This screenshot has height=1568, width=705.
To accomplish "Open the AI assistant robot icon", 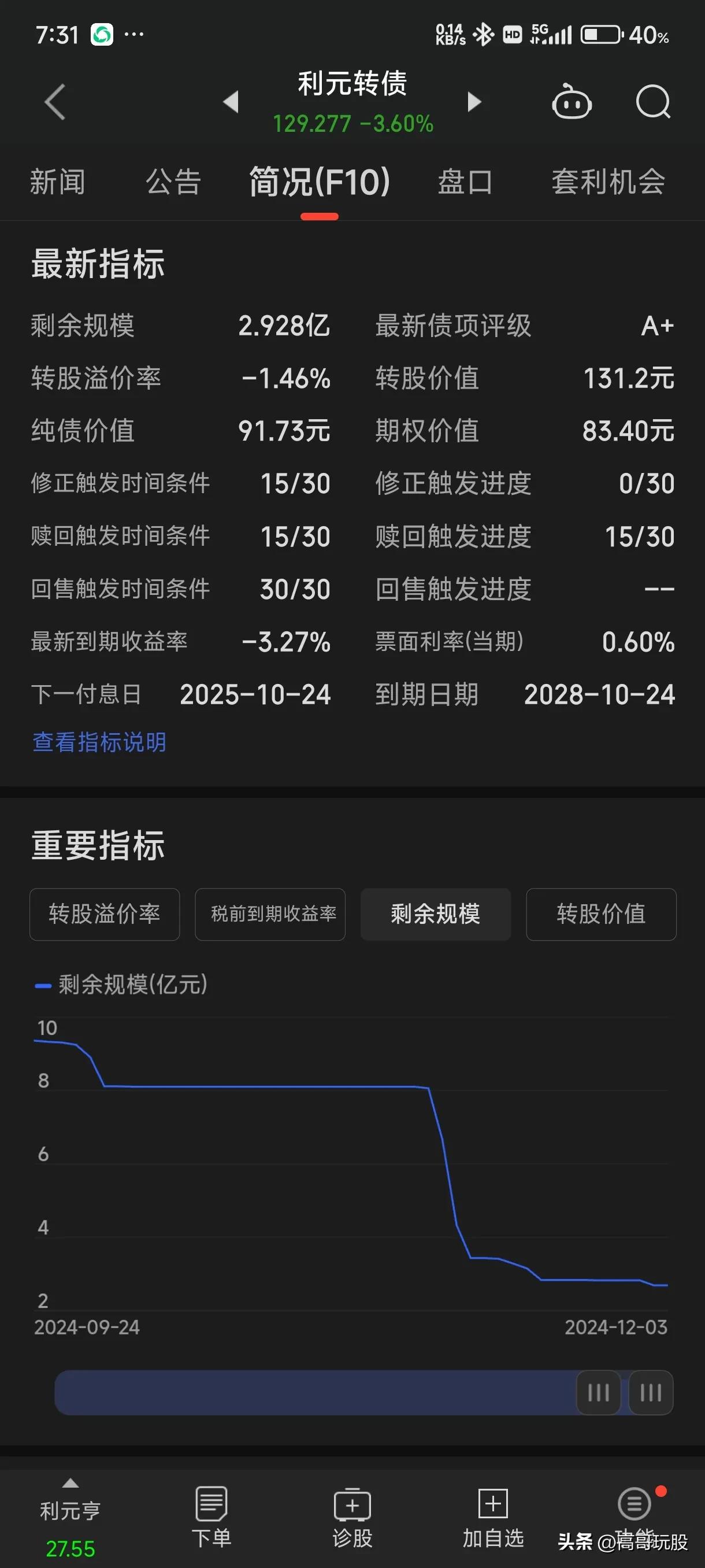I will (x=570, y=102).
